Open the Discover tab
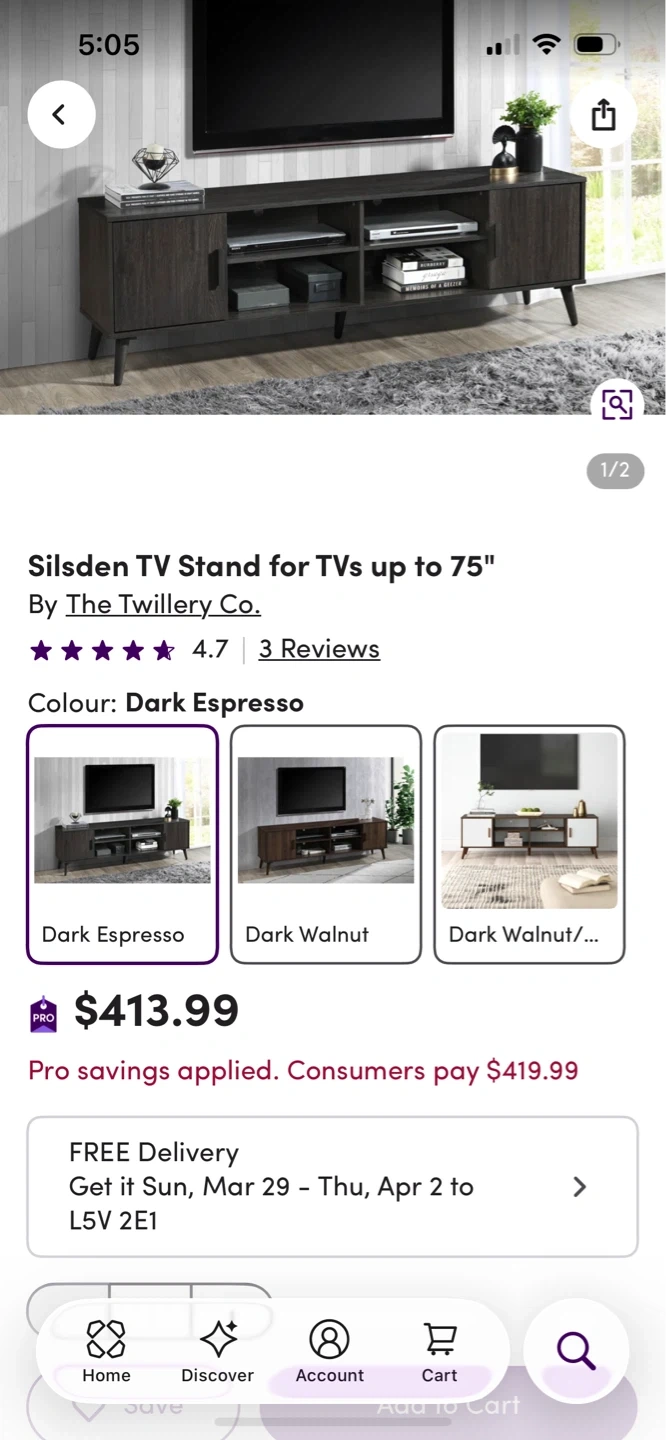Image resolution: width=666 pixels, height=1440 pixels. (218, 1352)
